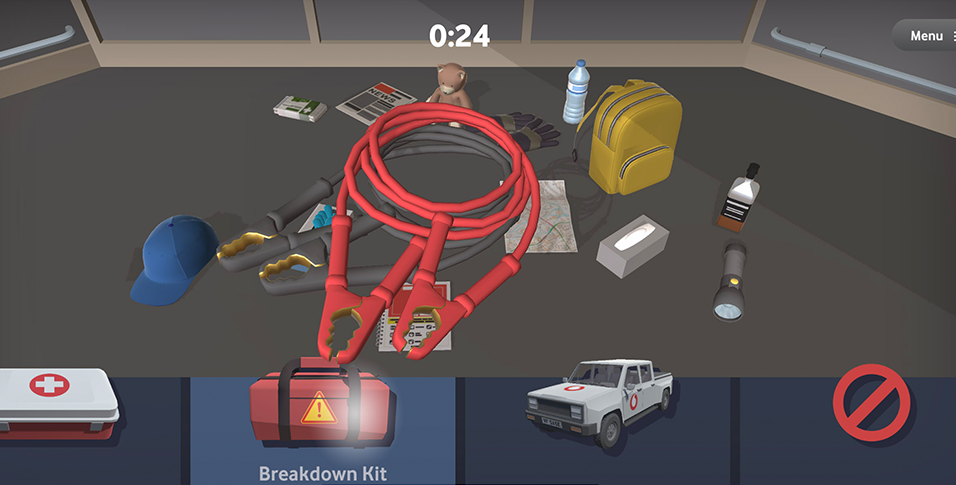Tap the dark liquor bottle
This screenshot has width=956, height=485.
point(741,196)
